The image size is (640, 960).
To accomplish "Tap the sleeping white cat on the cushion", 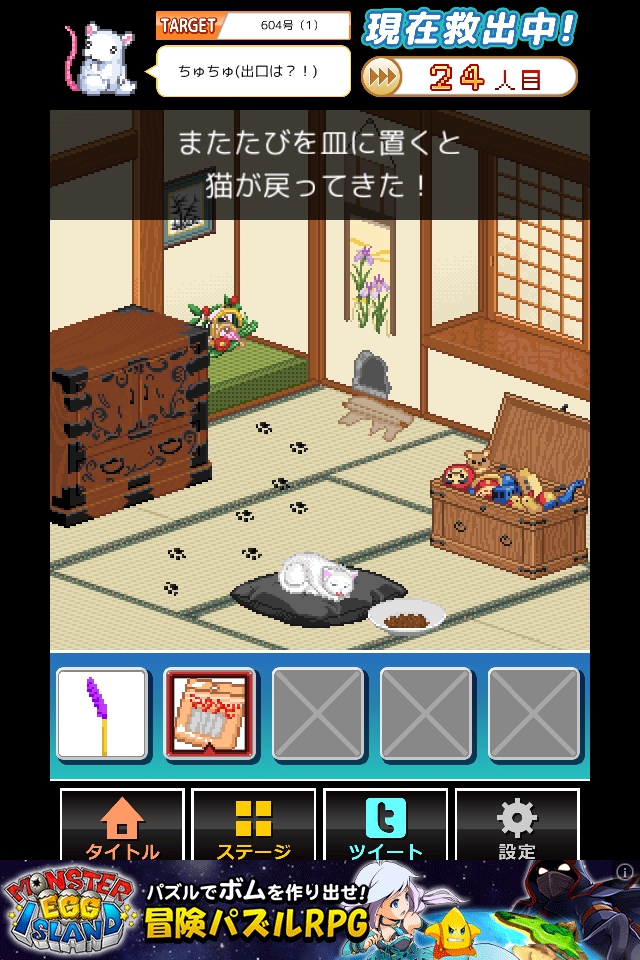I will point(318,578).
